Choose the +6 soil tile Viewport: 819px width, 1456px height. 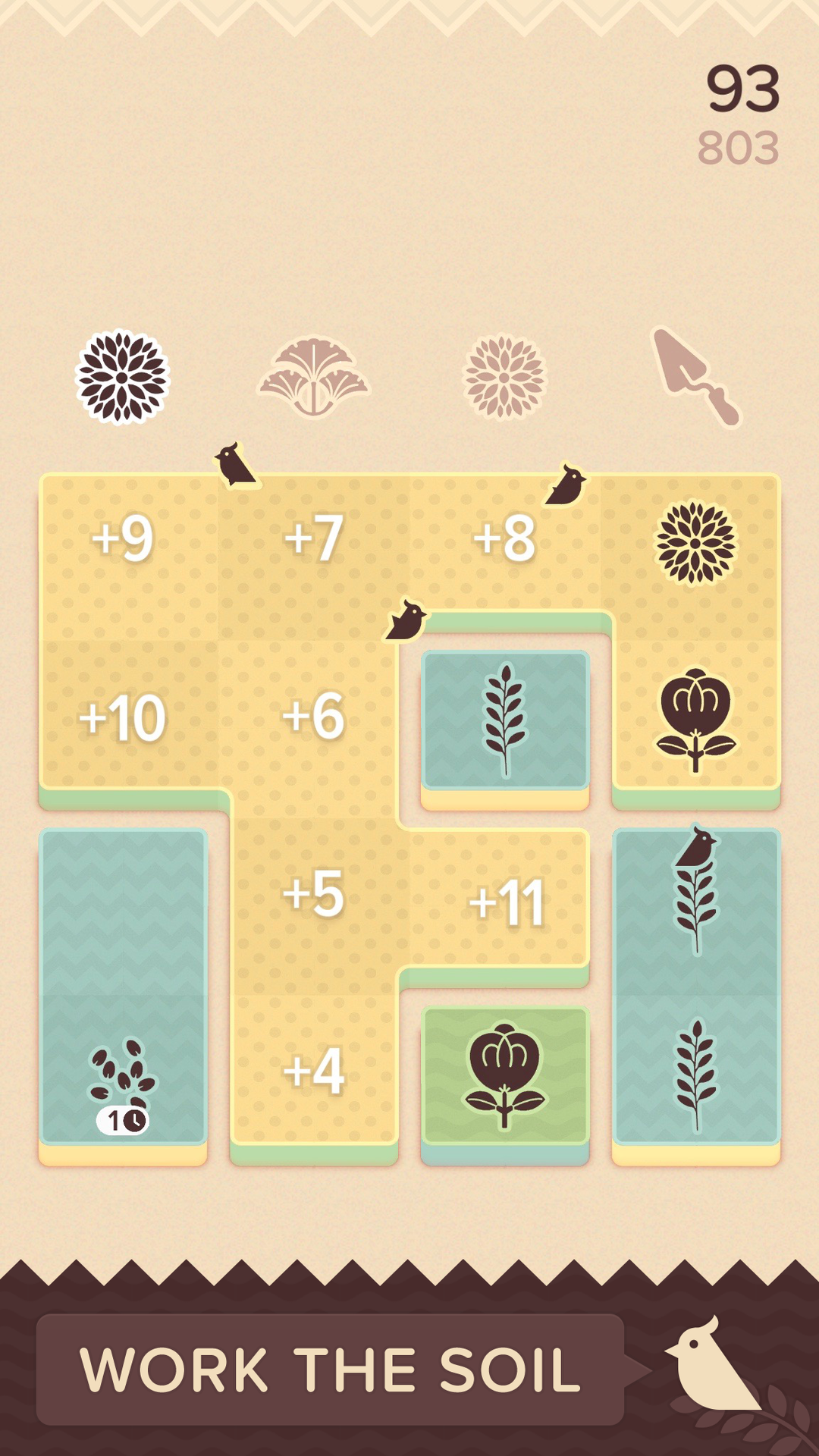(314, 716)
